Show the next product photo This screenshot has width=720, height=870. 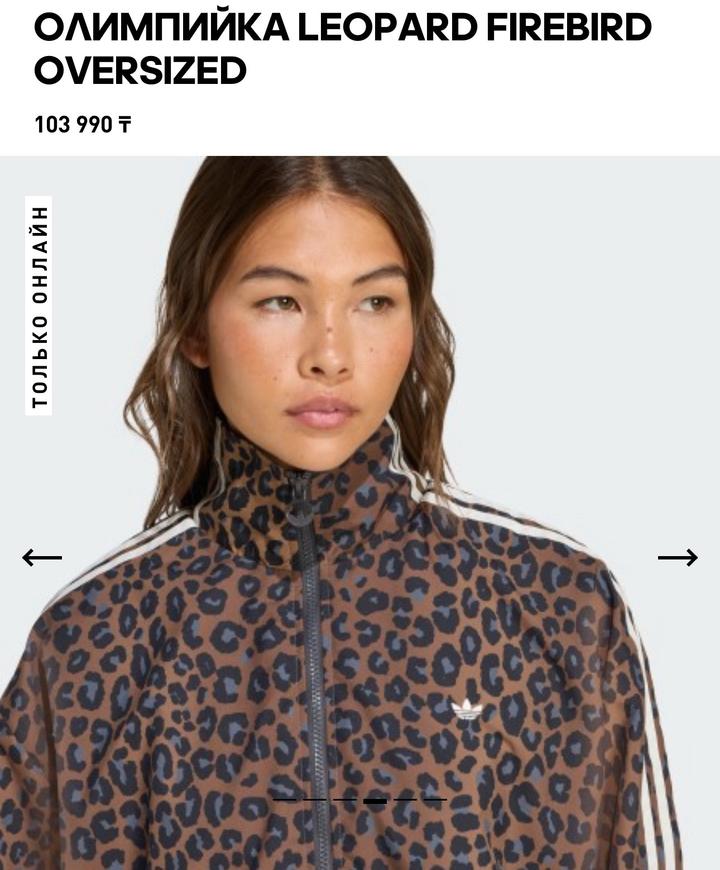coord(677,558)
